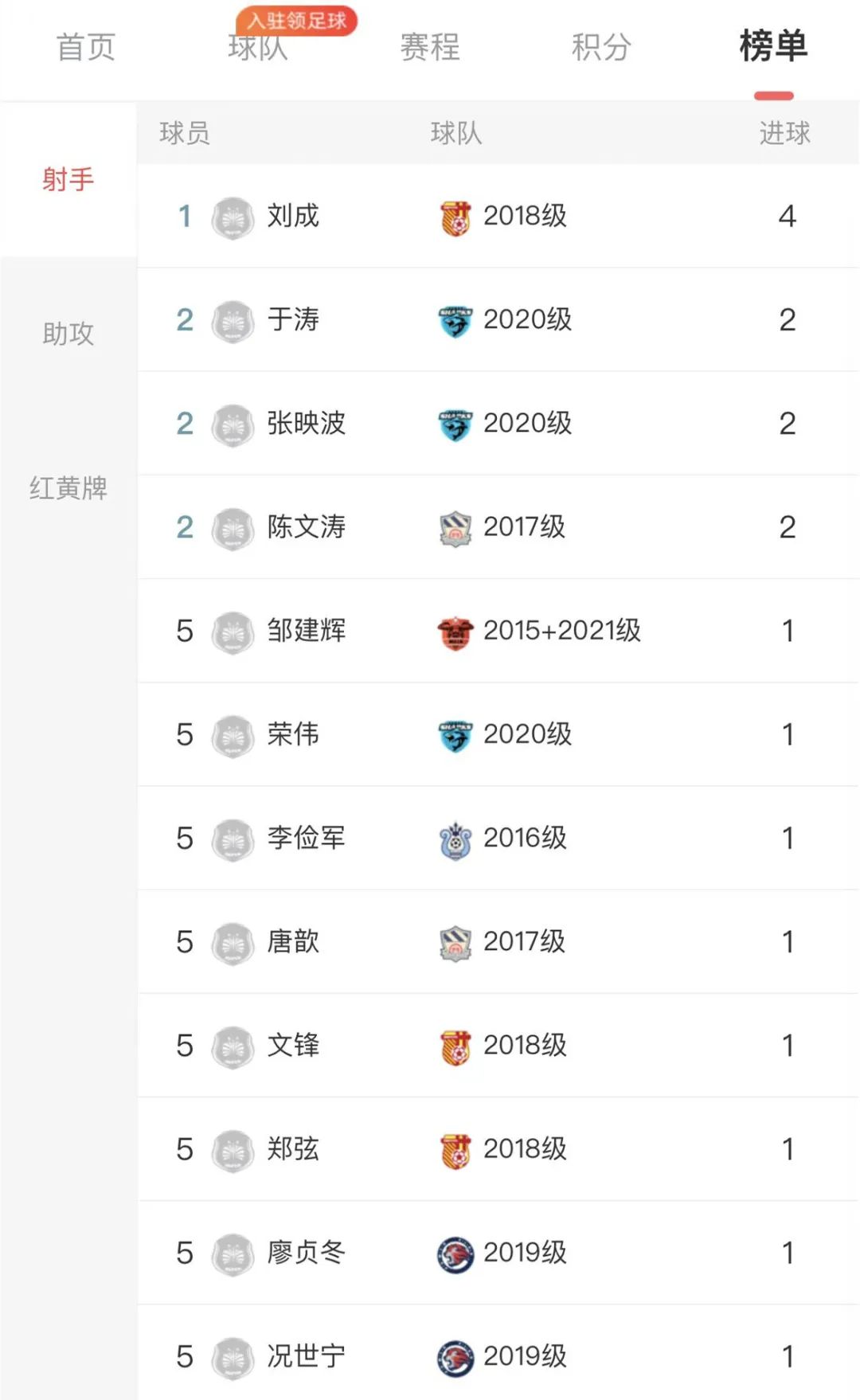Click the 2018级 crest beside 郑弦
860x1400 pixels.
[454, 1149]
